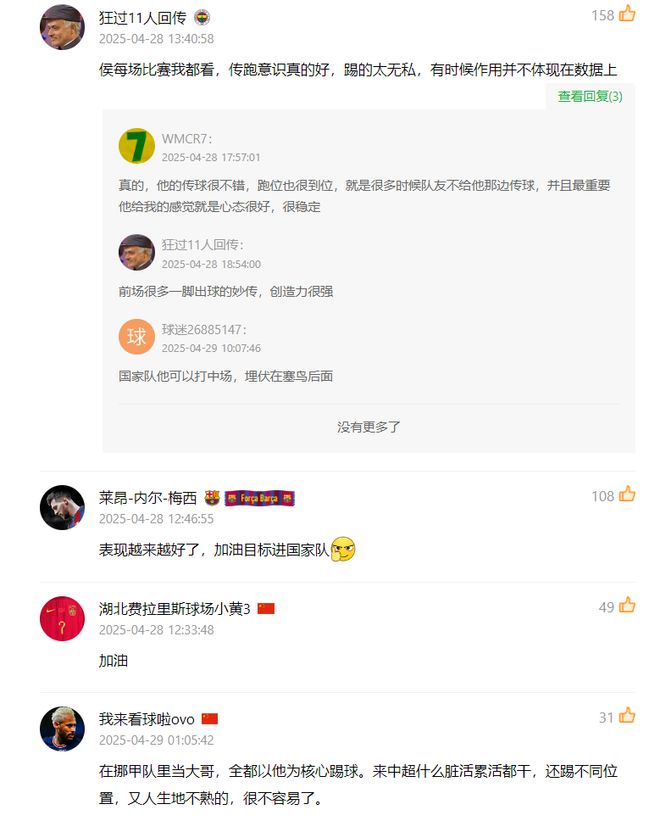View profile of 球迷26885147

[136, 337]
